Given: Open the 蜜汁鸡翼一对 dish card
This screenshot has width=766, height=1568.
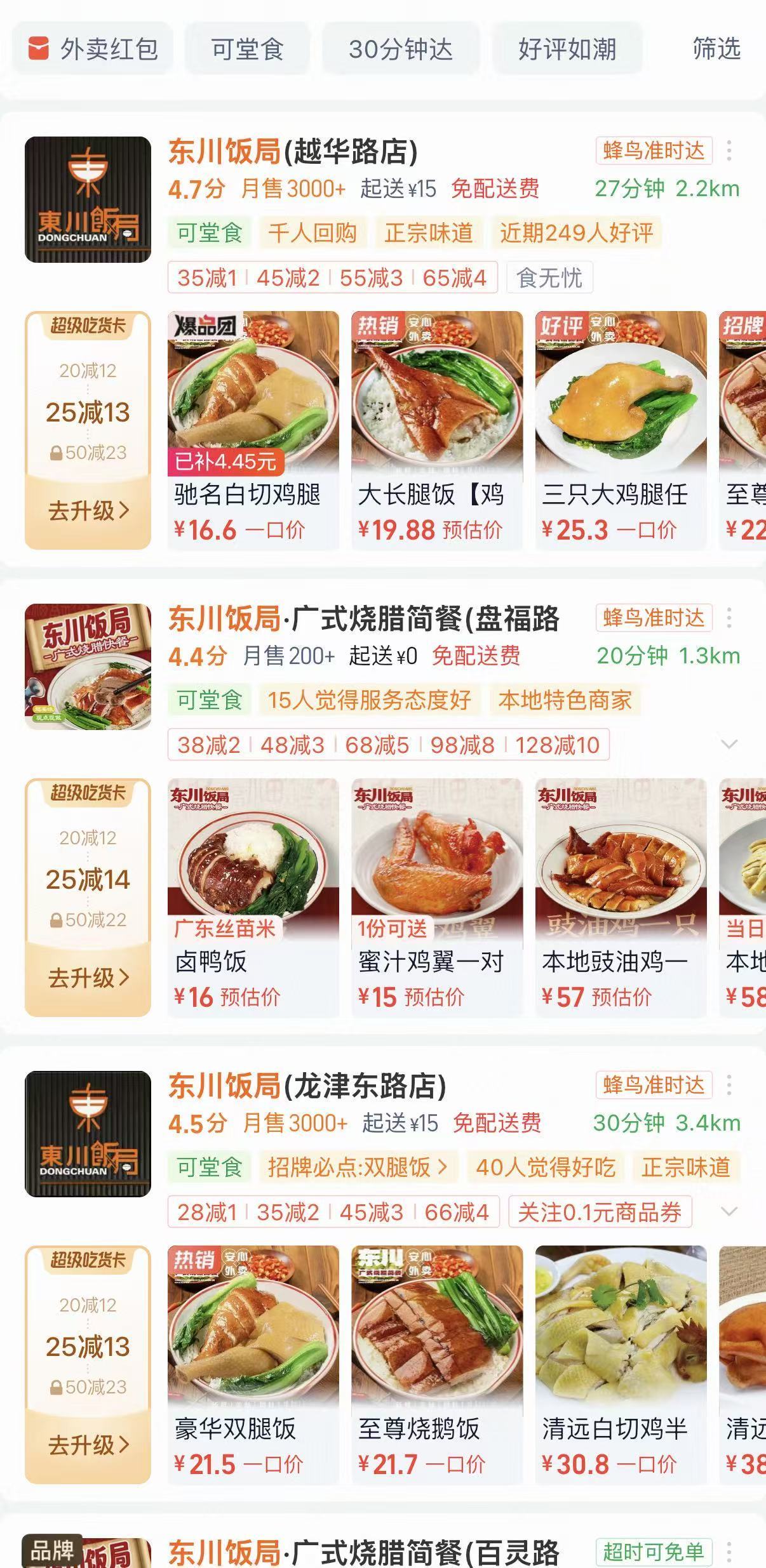Looking at the screenshot, I should [x=437, y=897].
